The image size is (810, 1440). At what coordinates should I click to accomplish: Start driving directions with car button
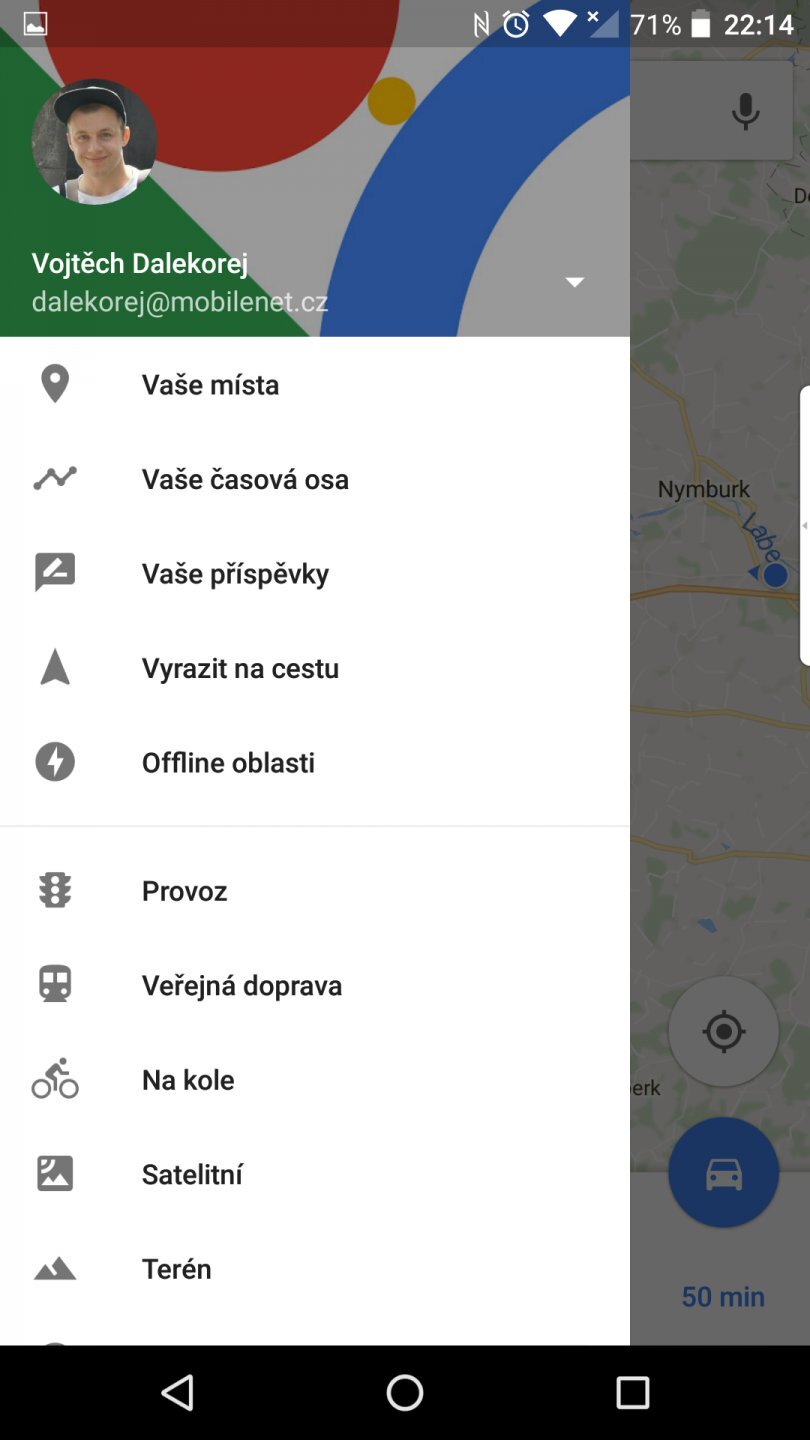pos(723,1173)
